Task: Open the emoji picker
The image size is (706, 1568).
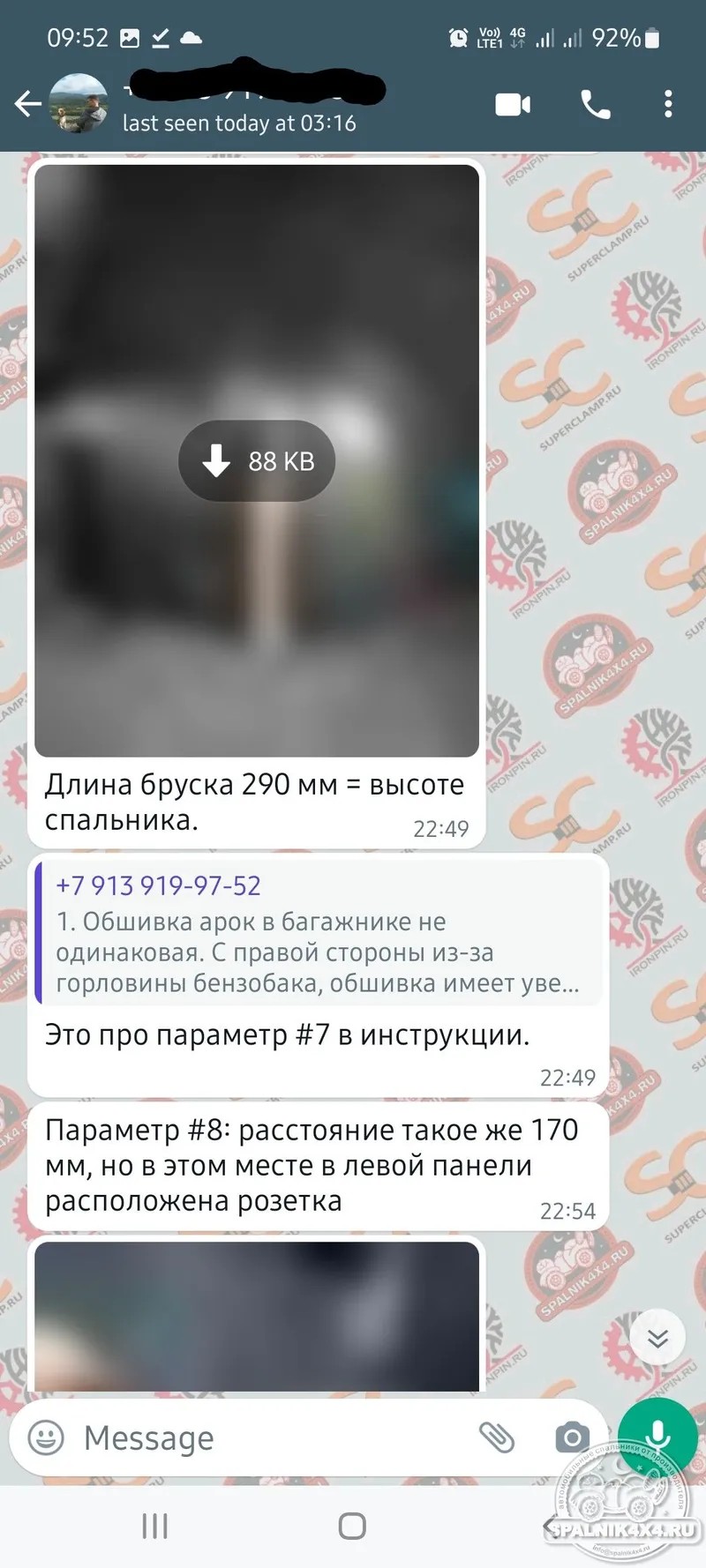Action: [x=46, y=1437]
